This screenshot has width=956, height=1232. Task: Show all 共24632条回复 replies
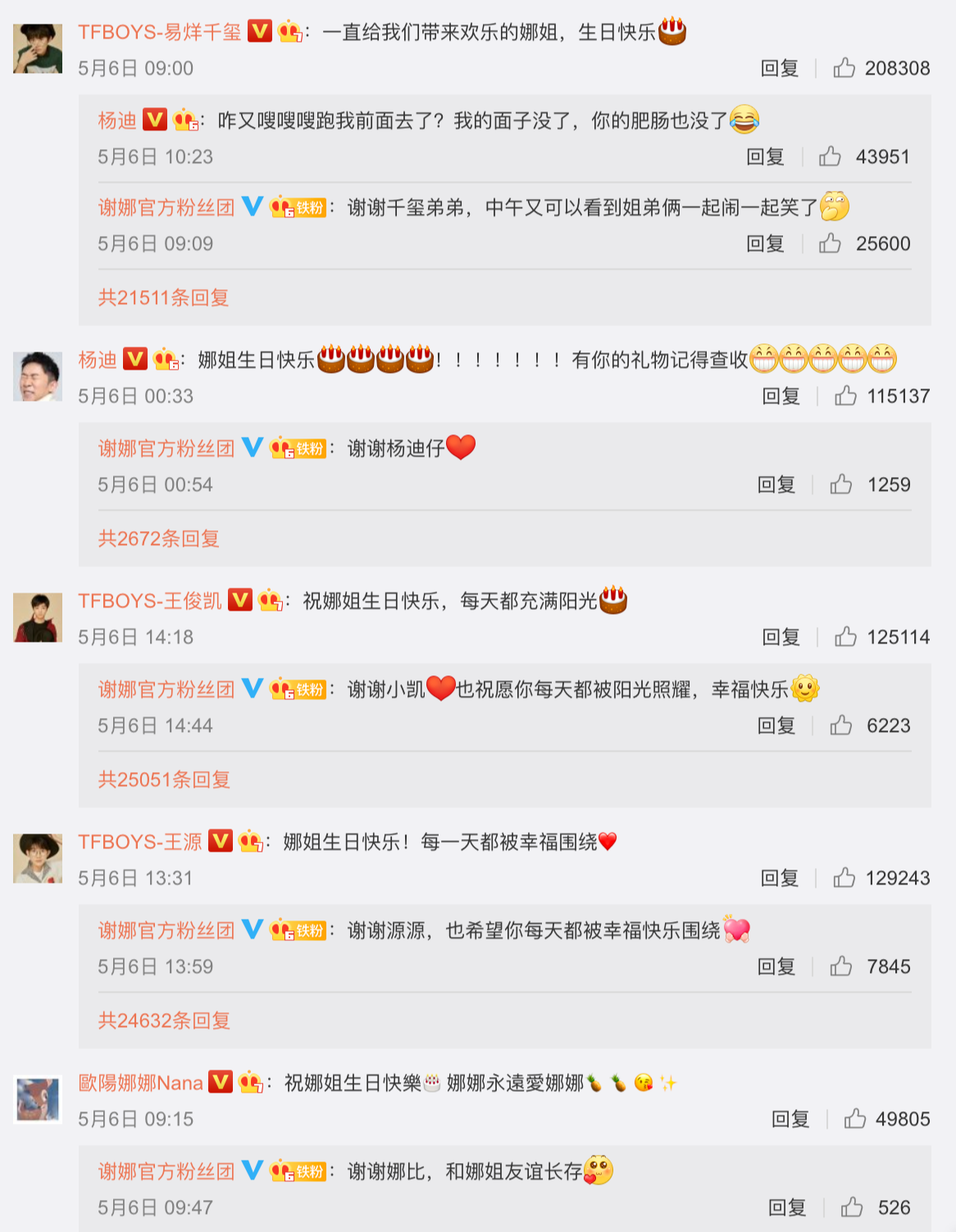[164, 1021]
